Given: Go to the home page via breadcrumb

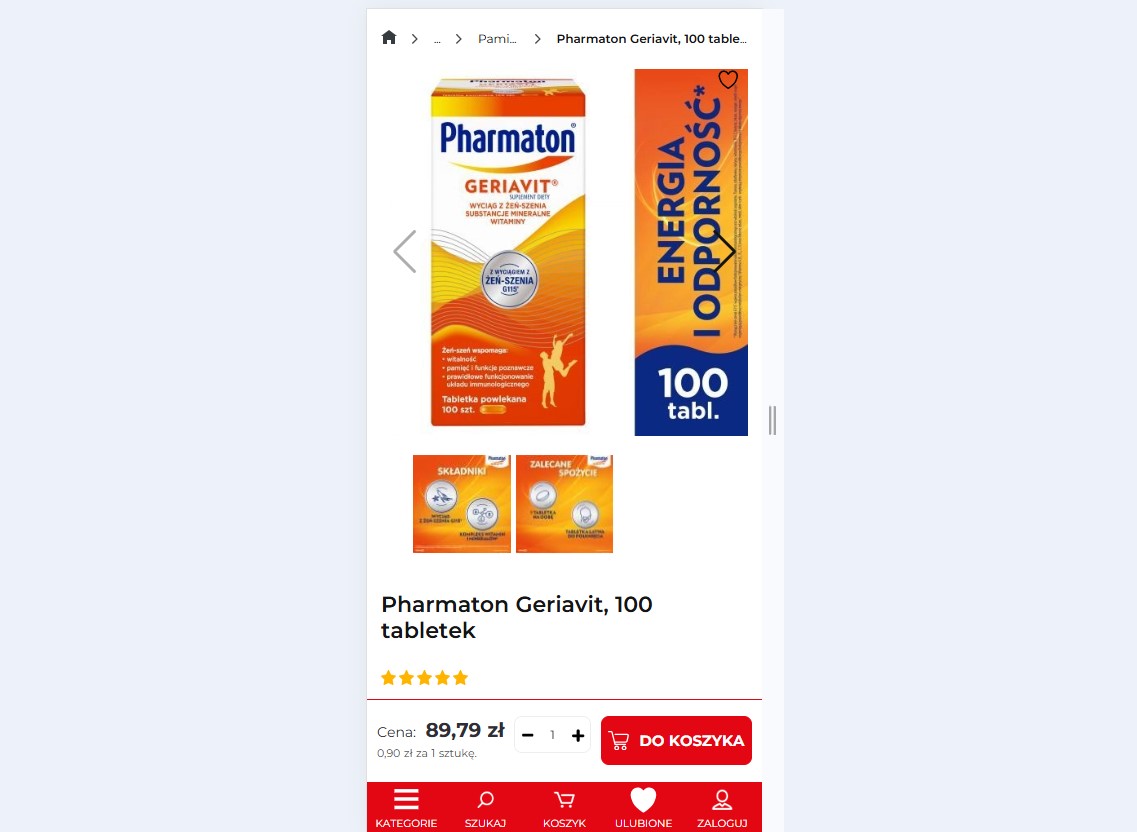Looking at the screenshot, I should pos(389,38).
